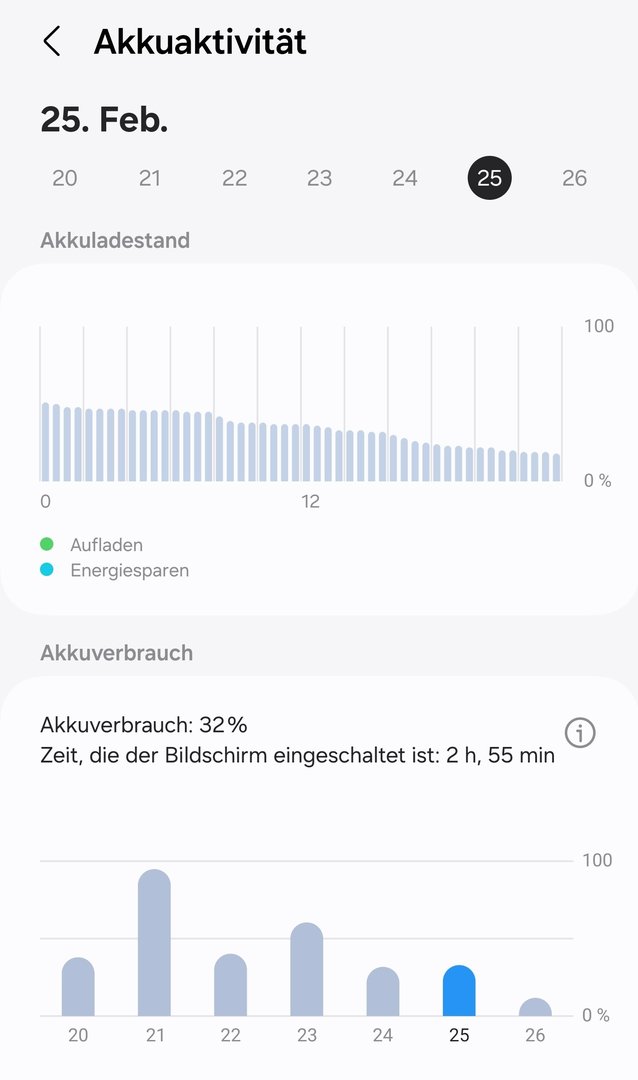This screenshot has height=1080, width=638.
Task: Switch to day 21 in the date row
Action: (x=150, y=179)
